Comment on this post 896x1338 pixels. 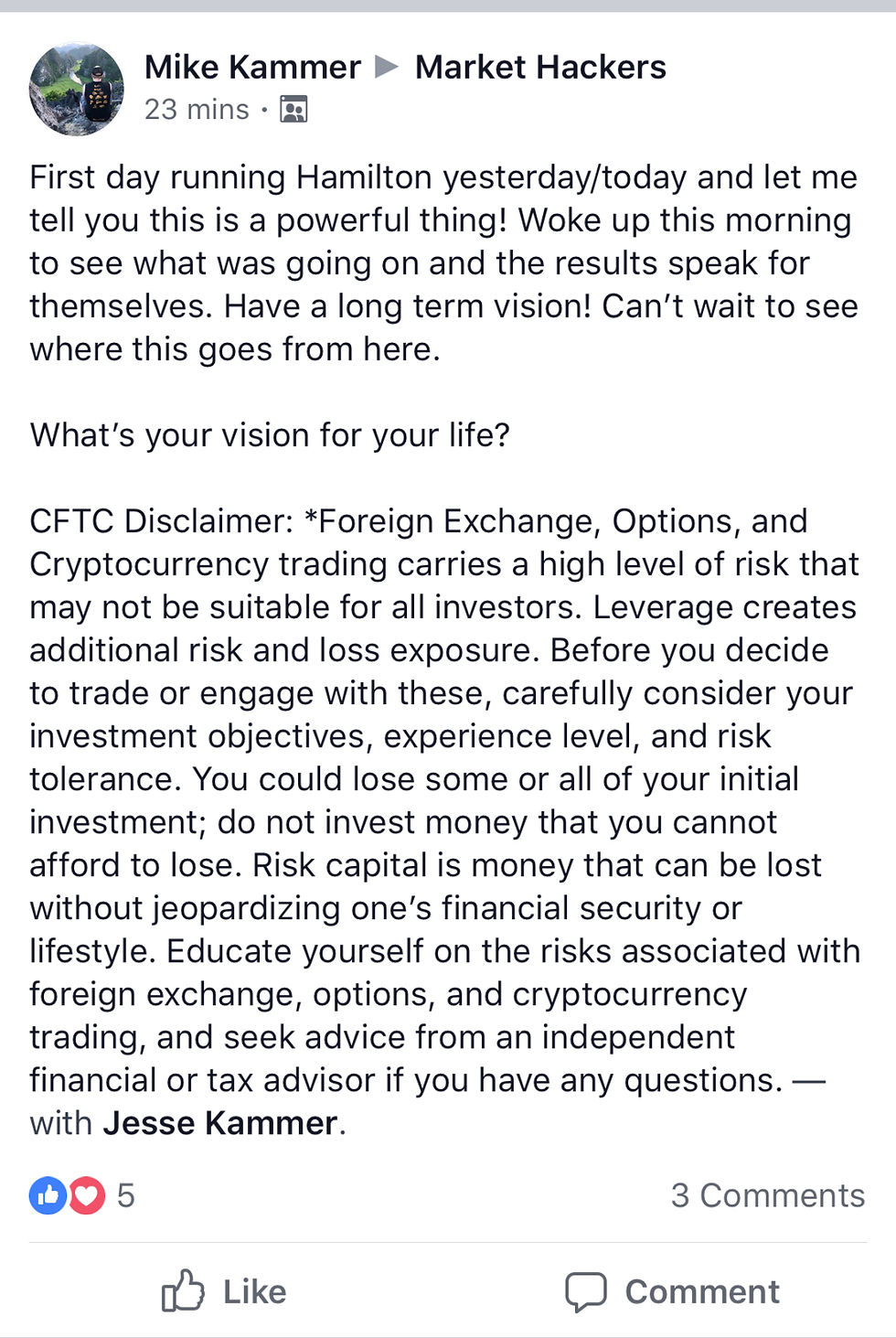[x=672, y=1291]
